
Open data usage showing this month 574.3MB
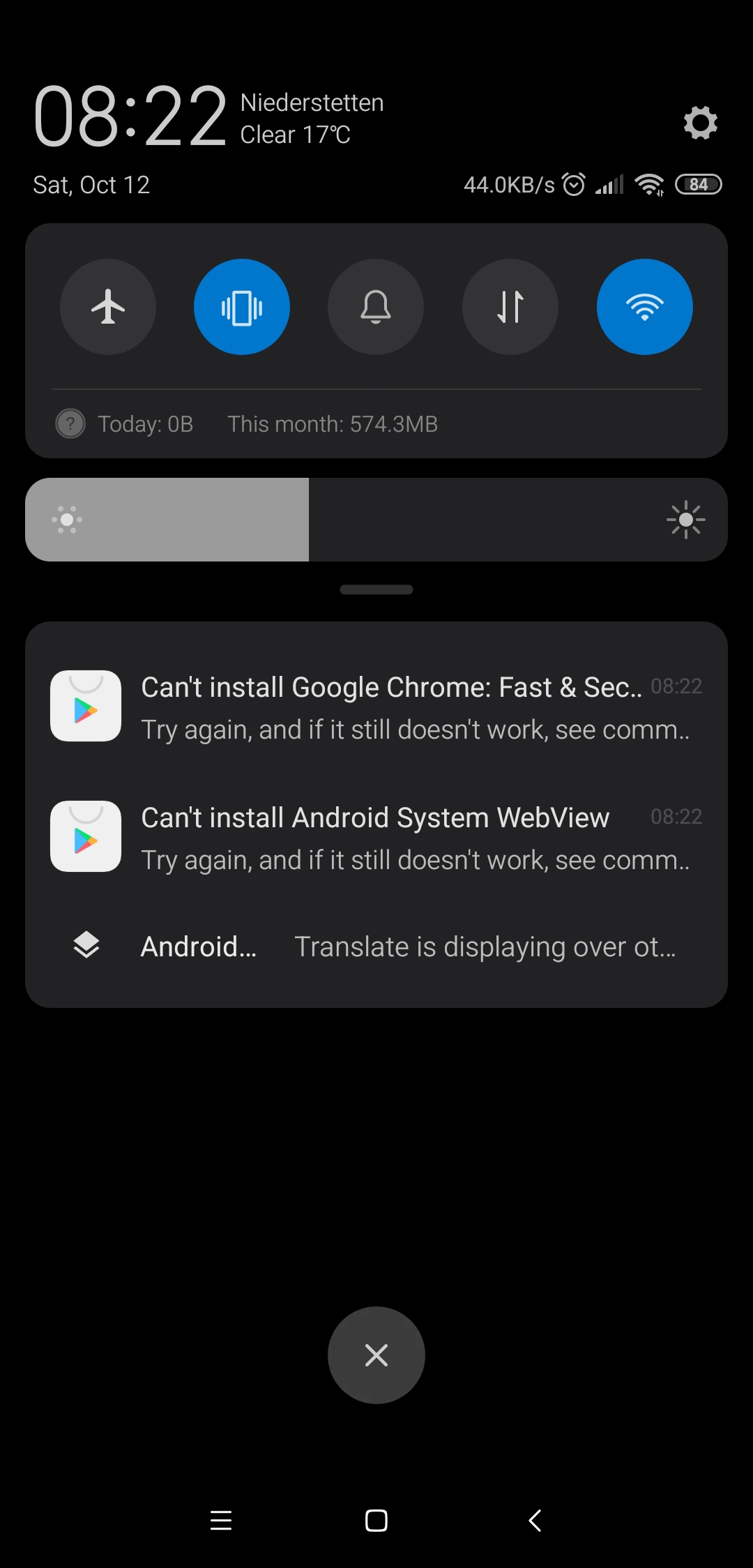(x=332, y=424)
